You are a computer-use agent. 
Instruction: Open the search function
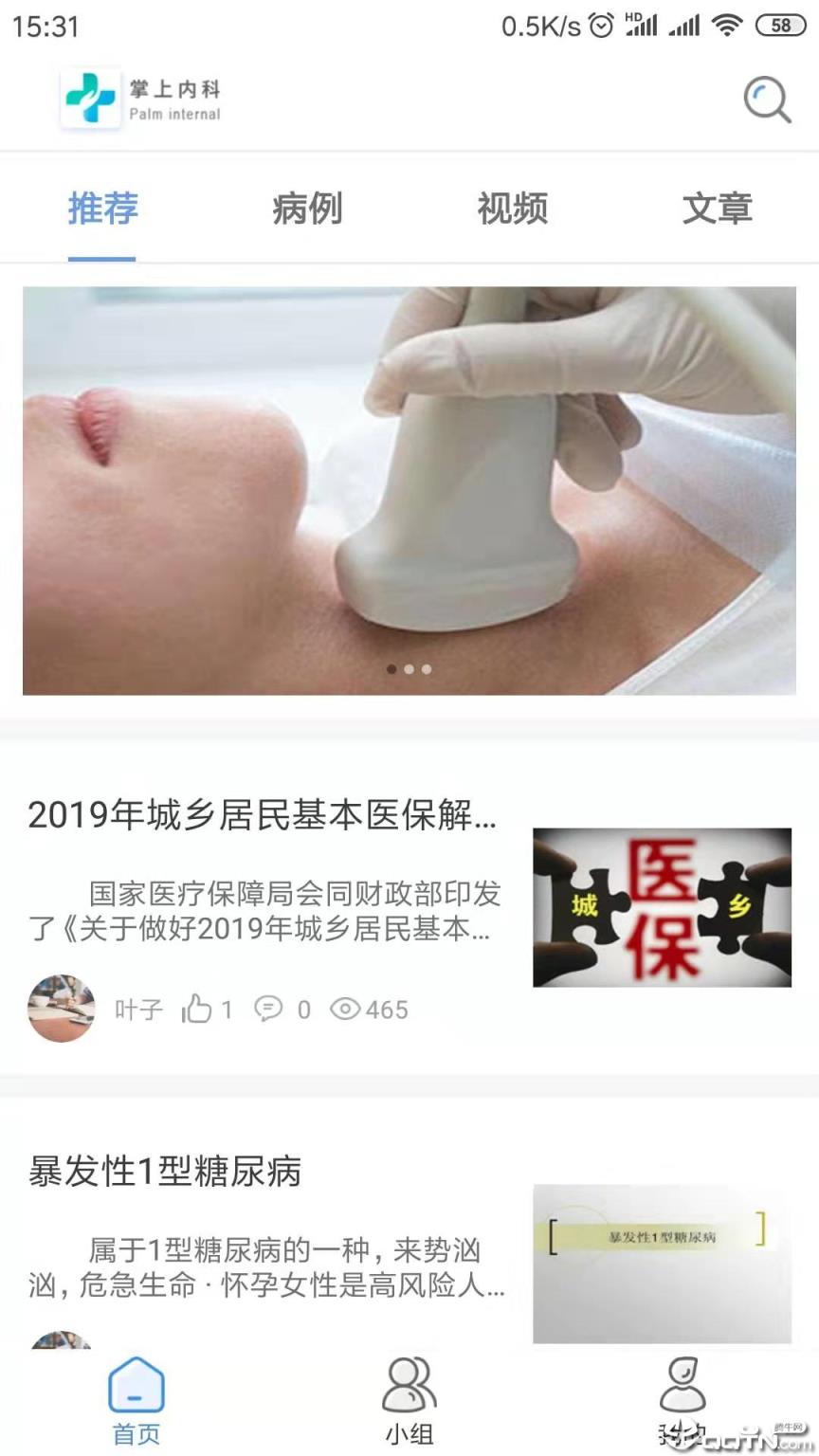(x=768, y=99)
